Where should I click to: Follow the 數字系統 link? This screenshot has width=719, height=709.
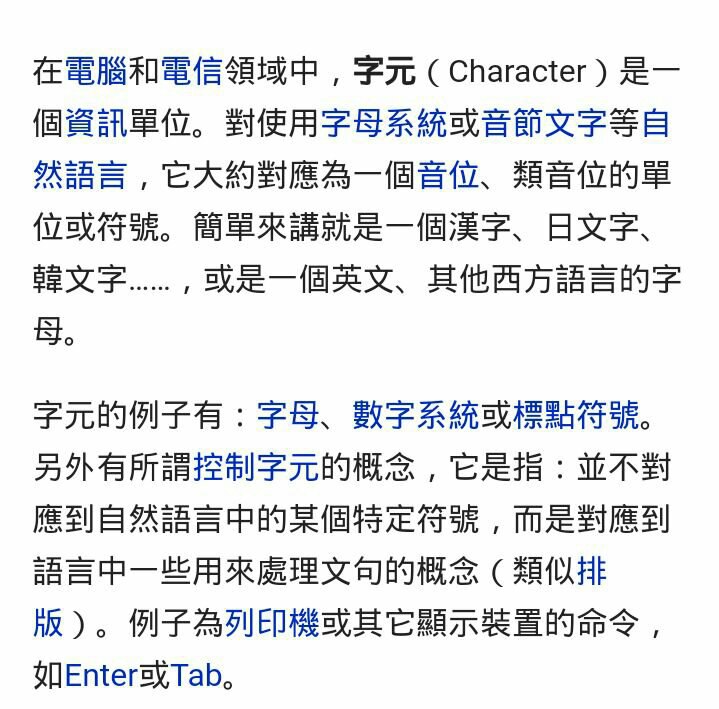[415, 415]
